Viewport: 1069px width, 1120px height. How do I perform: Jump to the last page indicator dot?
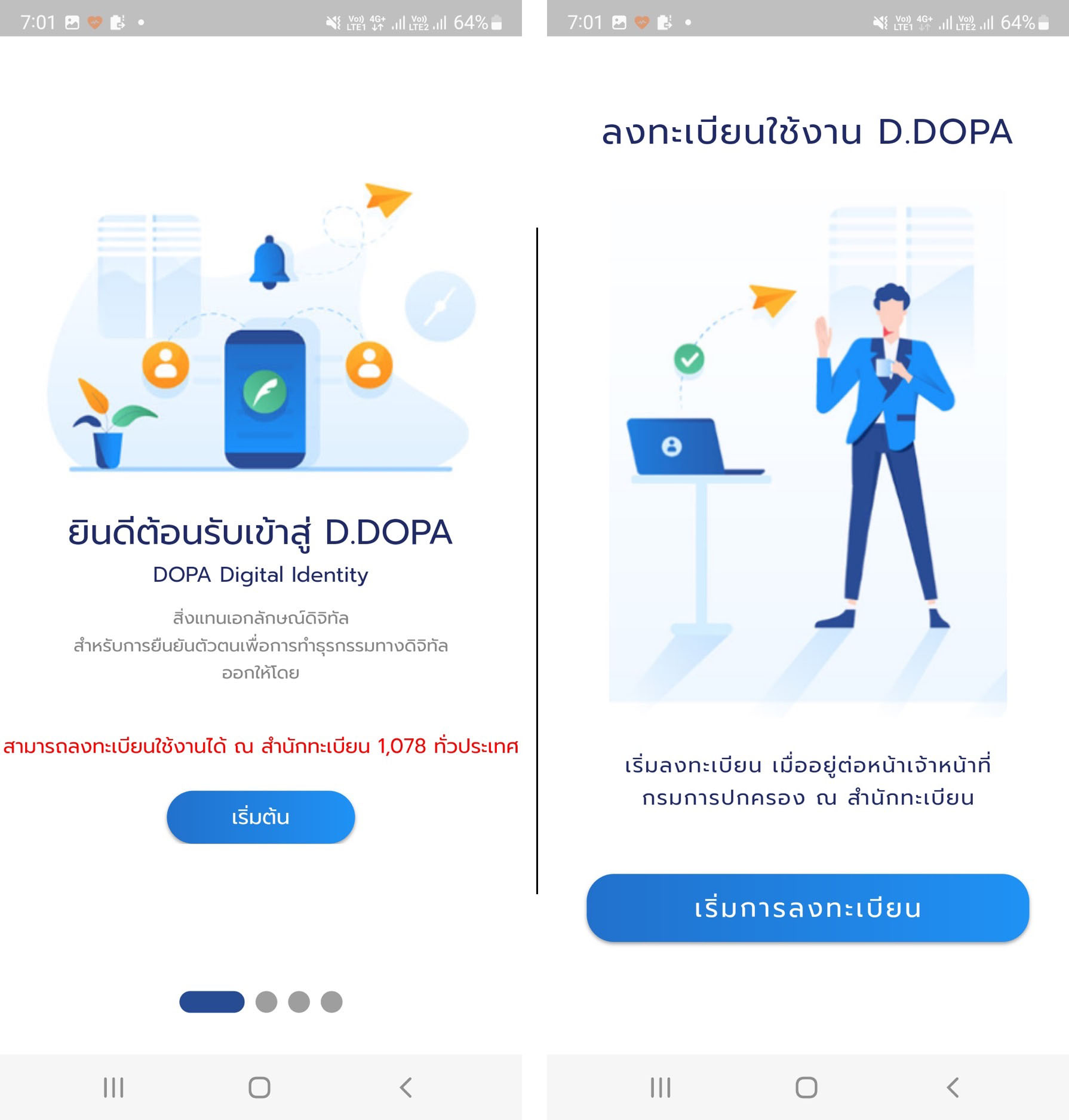click(x=331, y=1002)
